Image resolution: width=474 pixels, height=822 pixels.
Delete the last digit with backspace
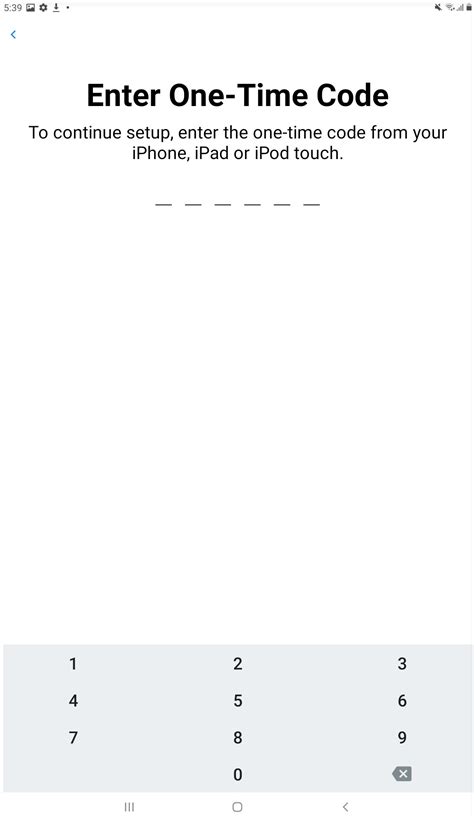click(402, 774)
